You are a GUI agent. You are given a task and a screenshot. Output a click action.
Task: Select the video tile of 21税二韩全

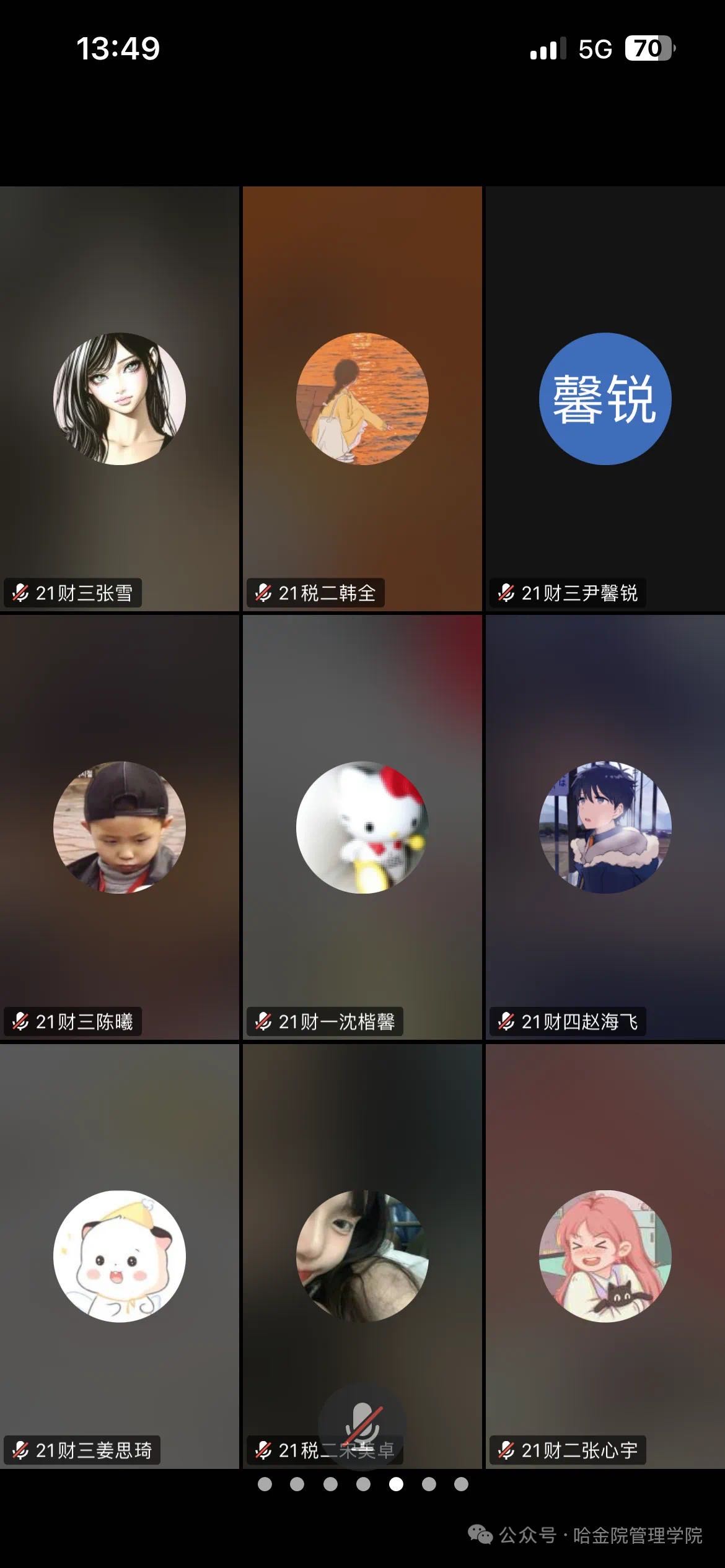[x=362, y=399]
